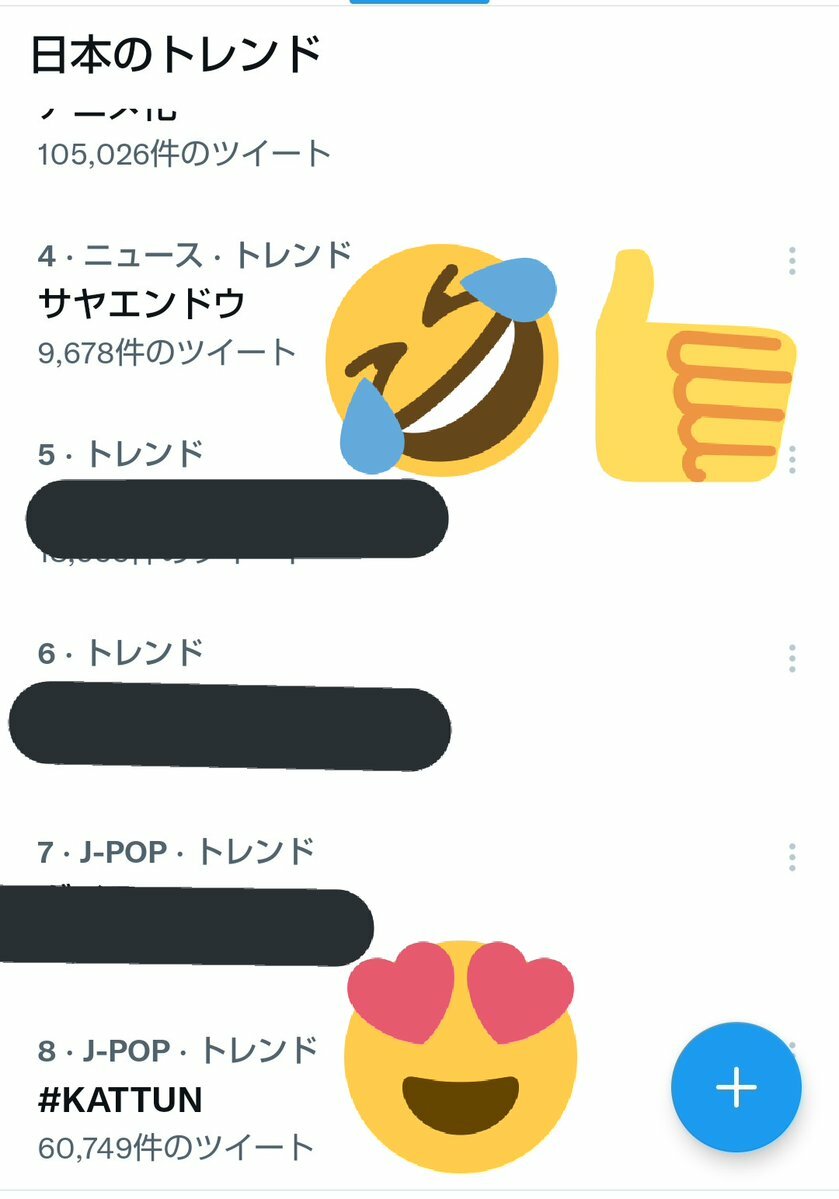Screen dimensions: 839x1199
Task: Open options for trend 7 J-POP
Action: click(792, 857)
